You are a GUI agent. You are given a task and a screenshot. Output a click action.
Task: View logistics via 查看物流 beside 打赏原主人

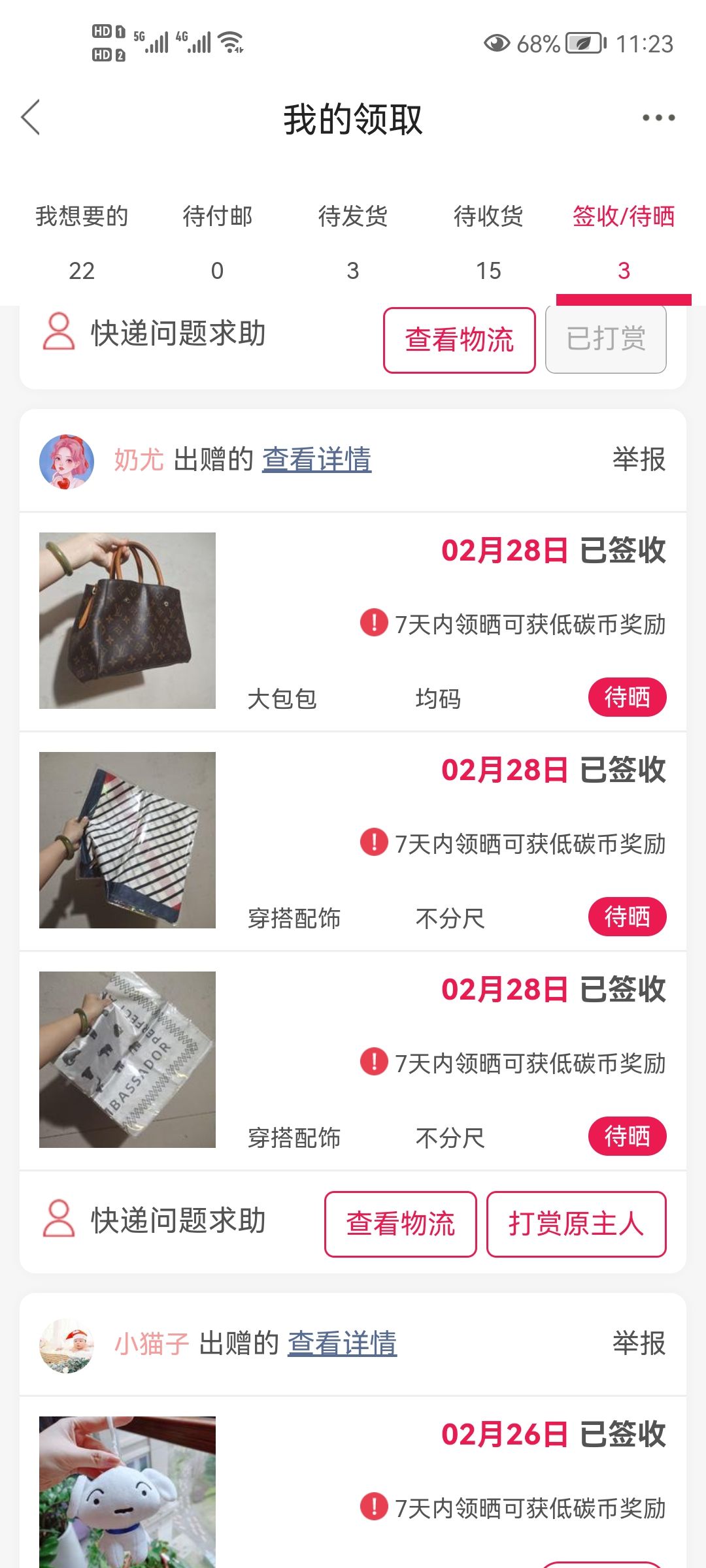pyautogui.click(x=401, y=1224)
